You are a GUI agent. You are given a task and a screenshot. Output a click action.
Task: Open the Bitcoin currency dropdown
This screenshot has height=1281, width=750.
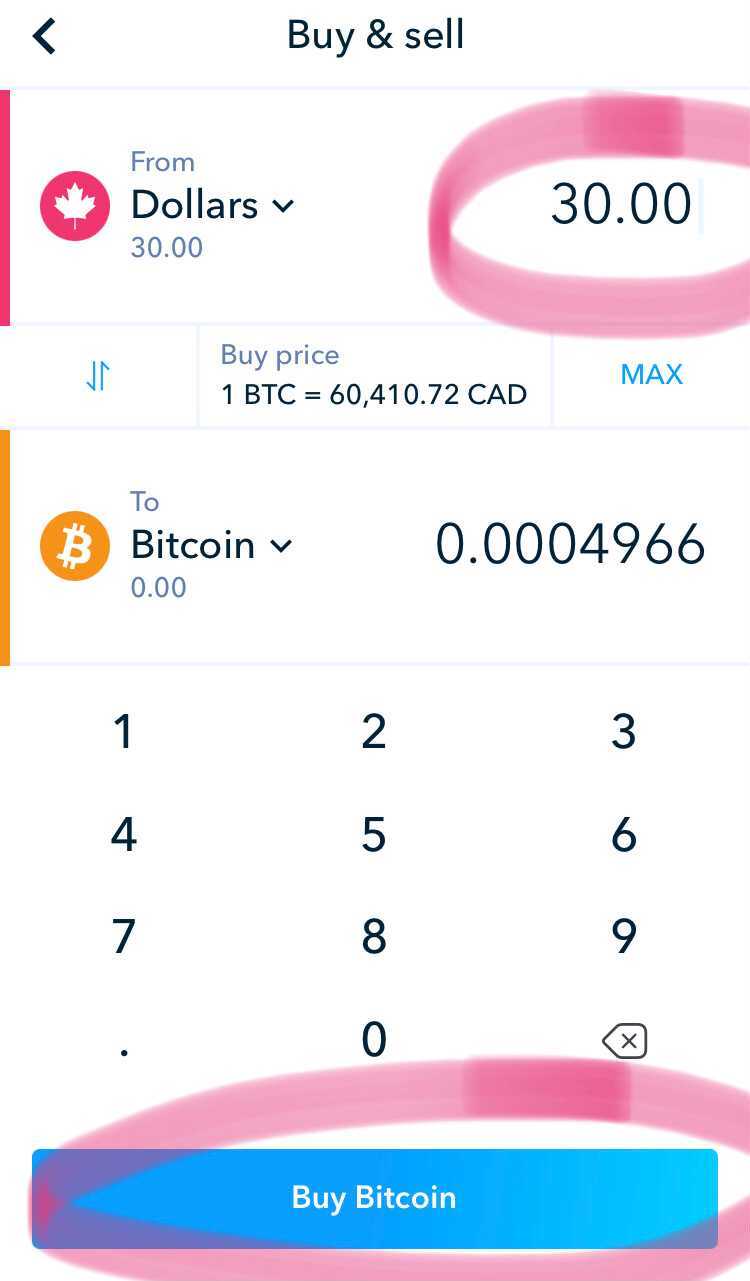coord(211,546)
